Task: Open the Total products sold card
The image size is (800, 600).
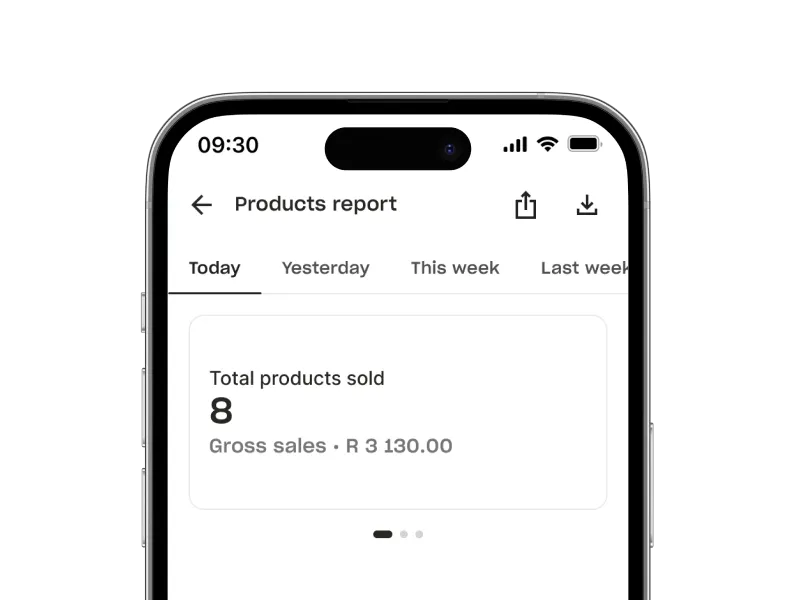Action: tap(397, 412)
